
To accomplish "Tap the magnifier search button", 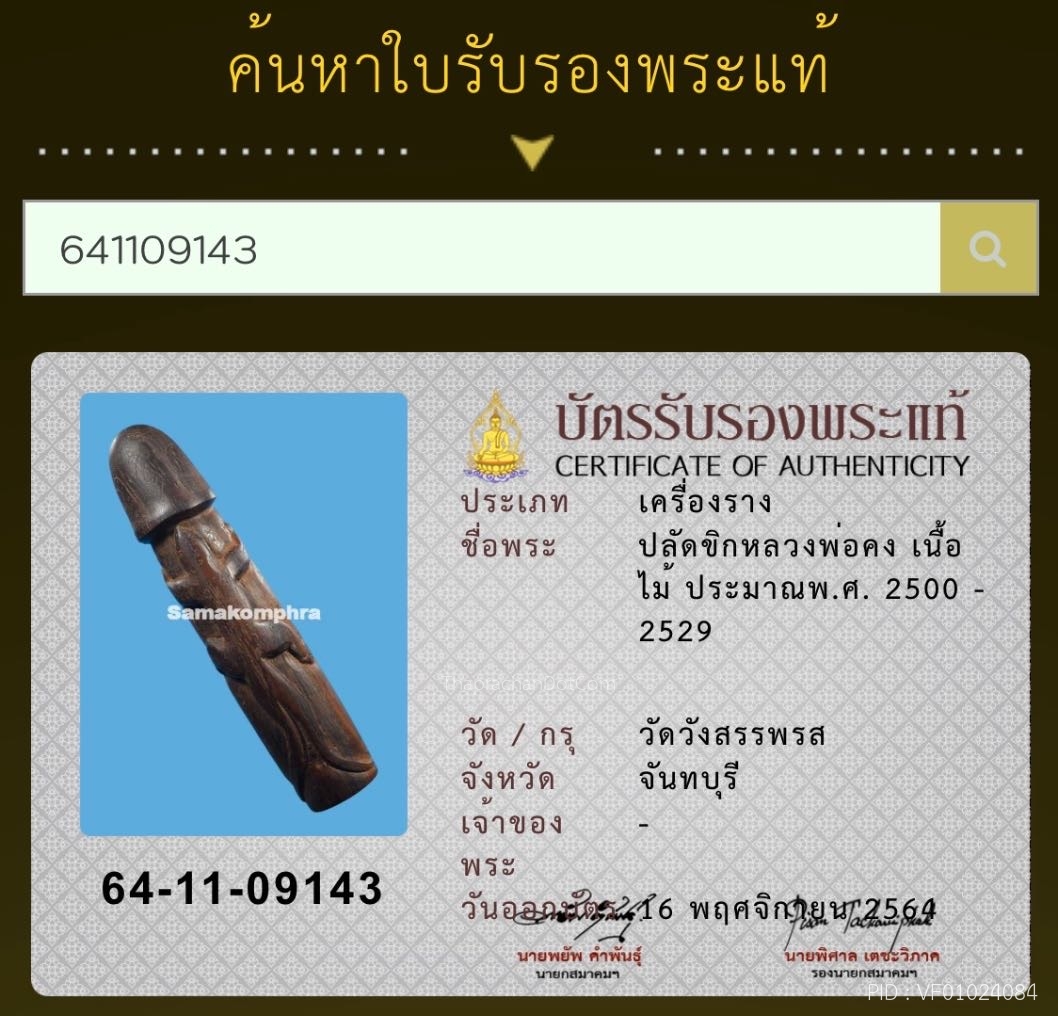I will coord(987,249).
